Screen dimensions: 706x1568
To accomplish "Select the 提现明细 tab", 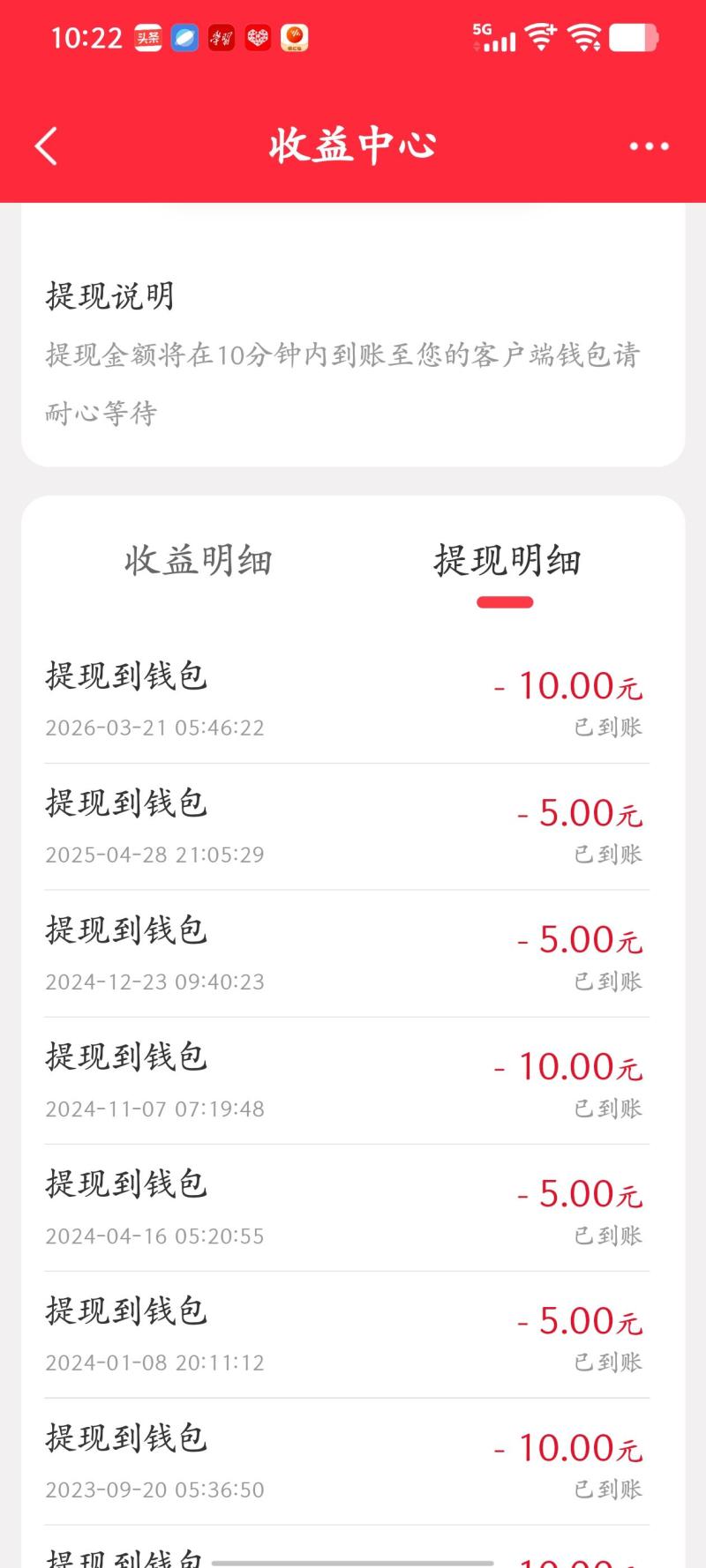I will [x=507, y=561].
